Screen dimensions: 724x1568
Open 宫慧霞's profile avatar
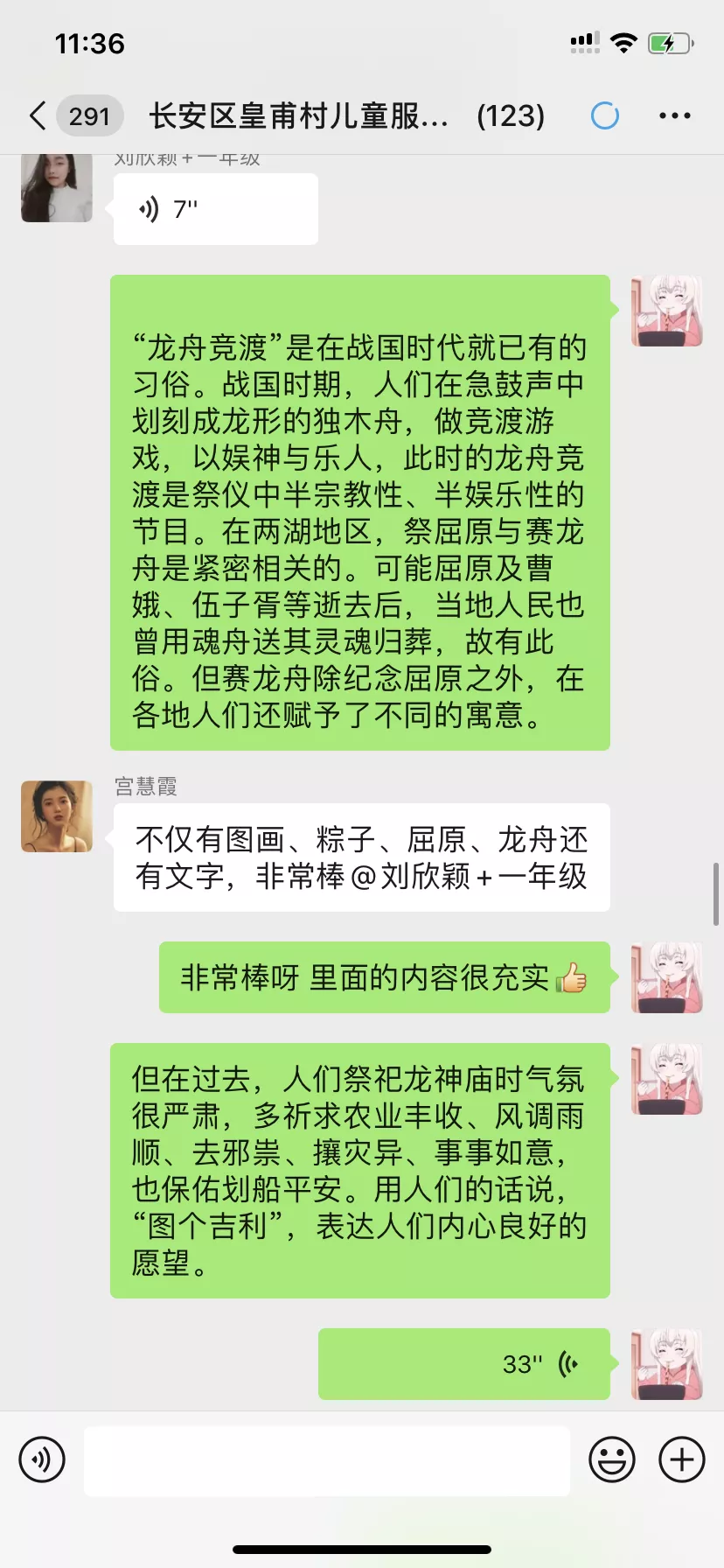[57, 816]
